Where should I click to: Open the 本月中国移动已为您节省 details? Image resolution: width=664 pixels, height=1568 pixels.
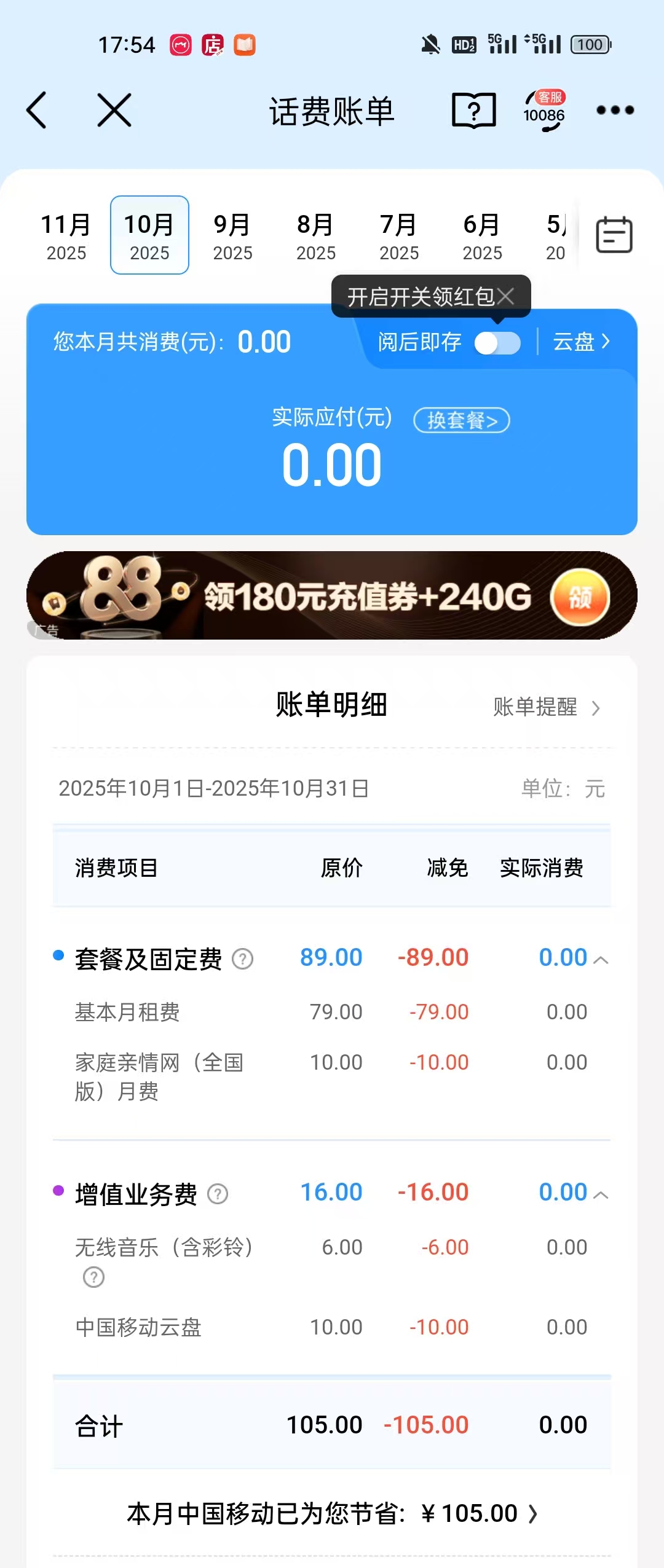click(332, 1513)
